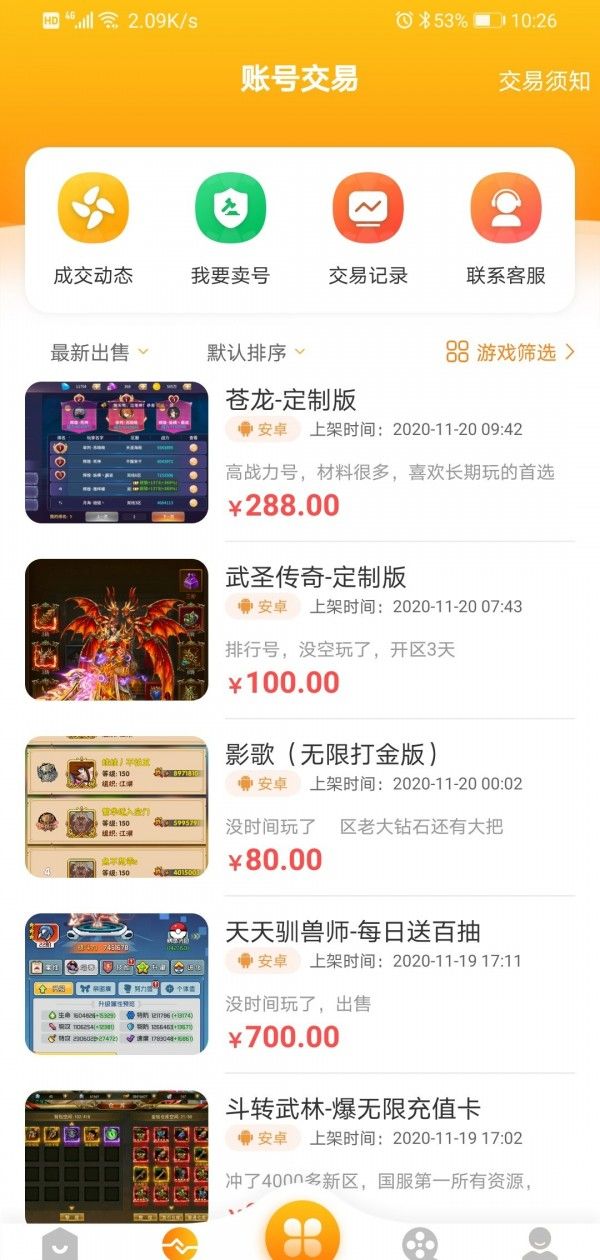Image resolution: width=600 pixels, height=1260 pixels.
Task: Contact support via 联系客服
Action: pos(506,228)
